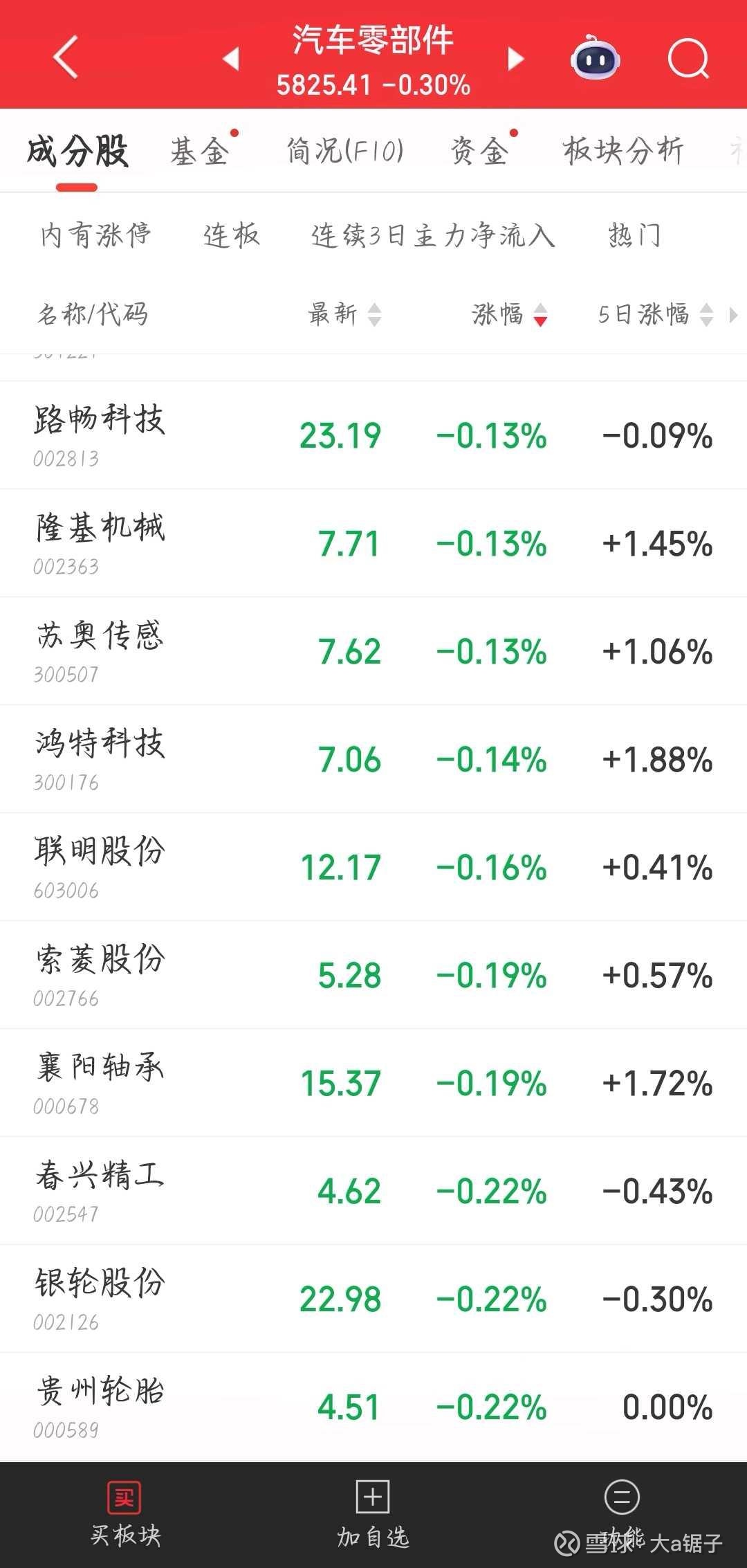747x1568 pixels.
Task: Filter by 内有涨停
Action: (95, 235)
